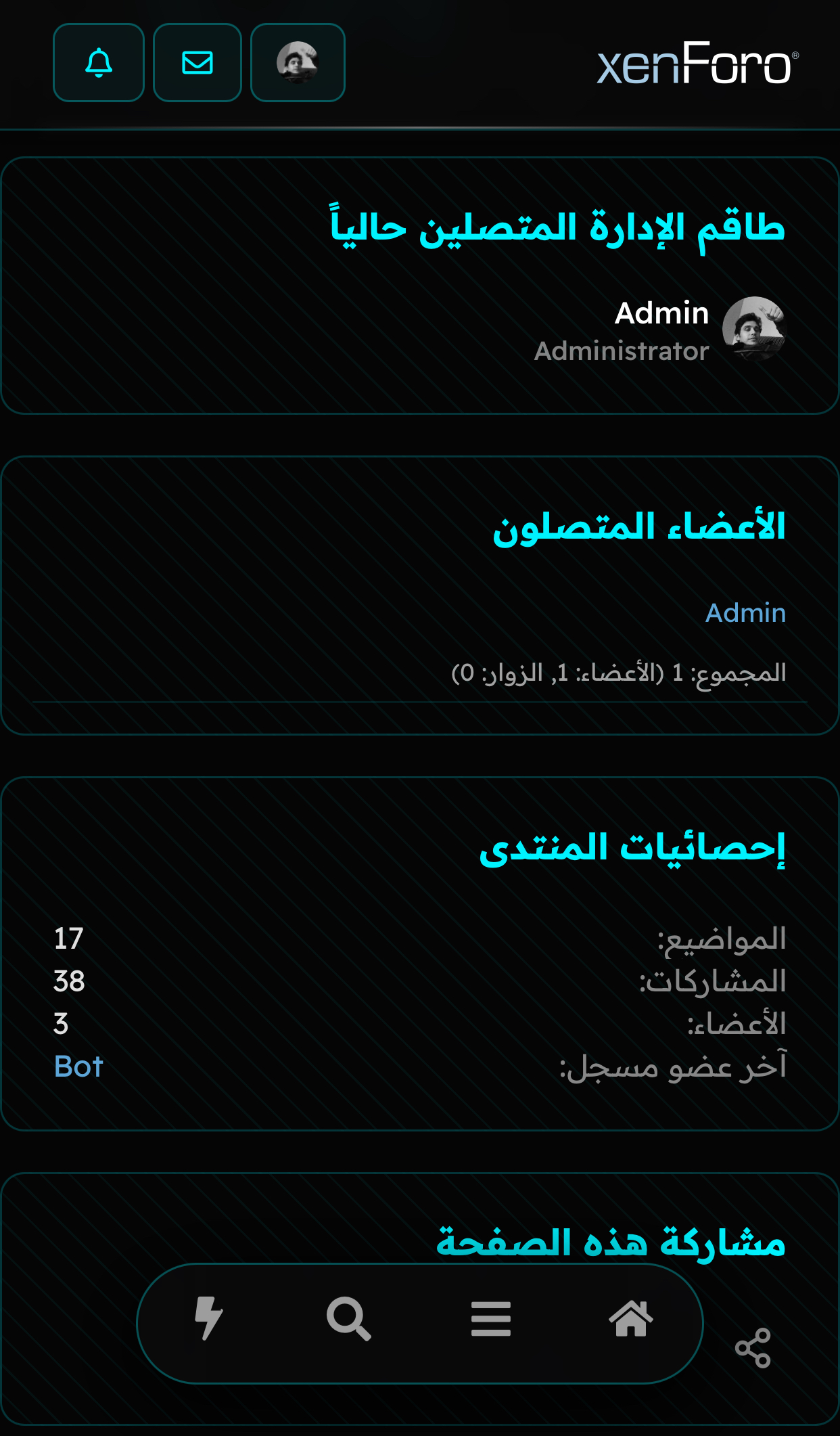Share this page with the share icon
Screen dimensions: 840x1436
click(x=753, y=1347)
